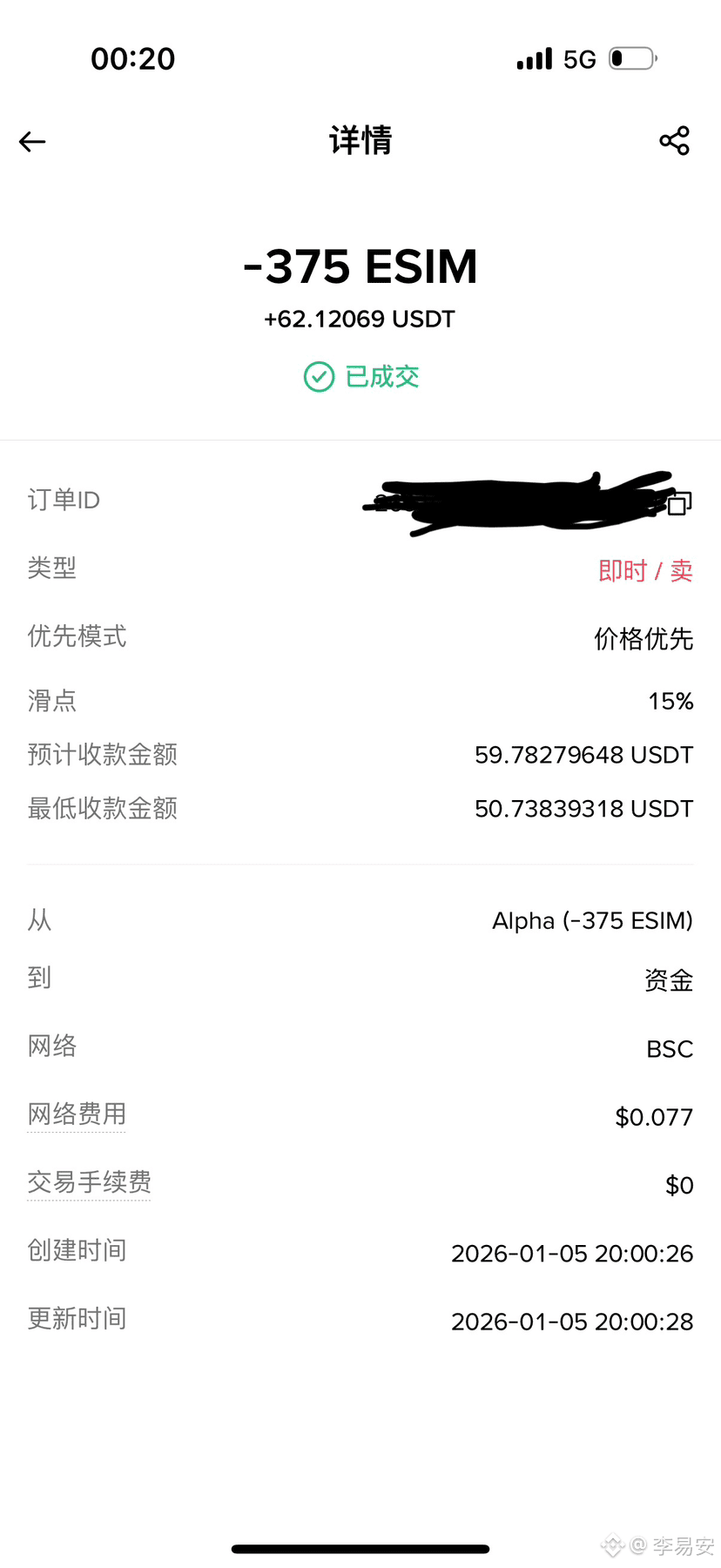Show explanation for 交易手续费
The width and height of the screenshot is (721, 1568).
[x=89, y=1181]
